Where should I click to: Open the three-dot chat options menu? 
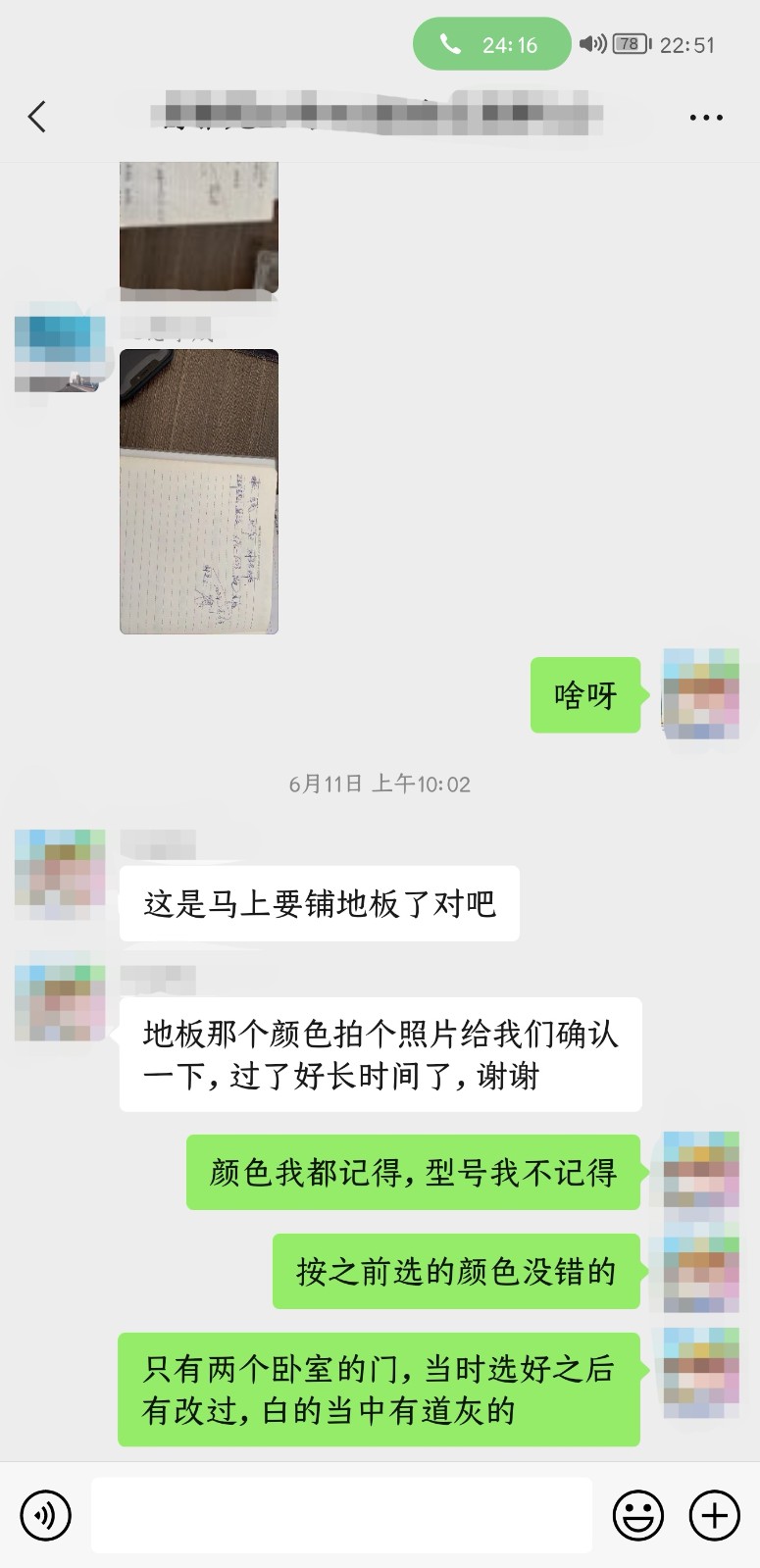point(706,118)
